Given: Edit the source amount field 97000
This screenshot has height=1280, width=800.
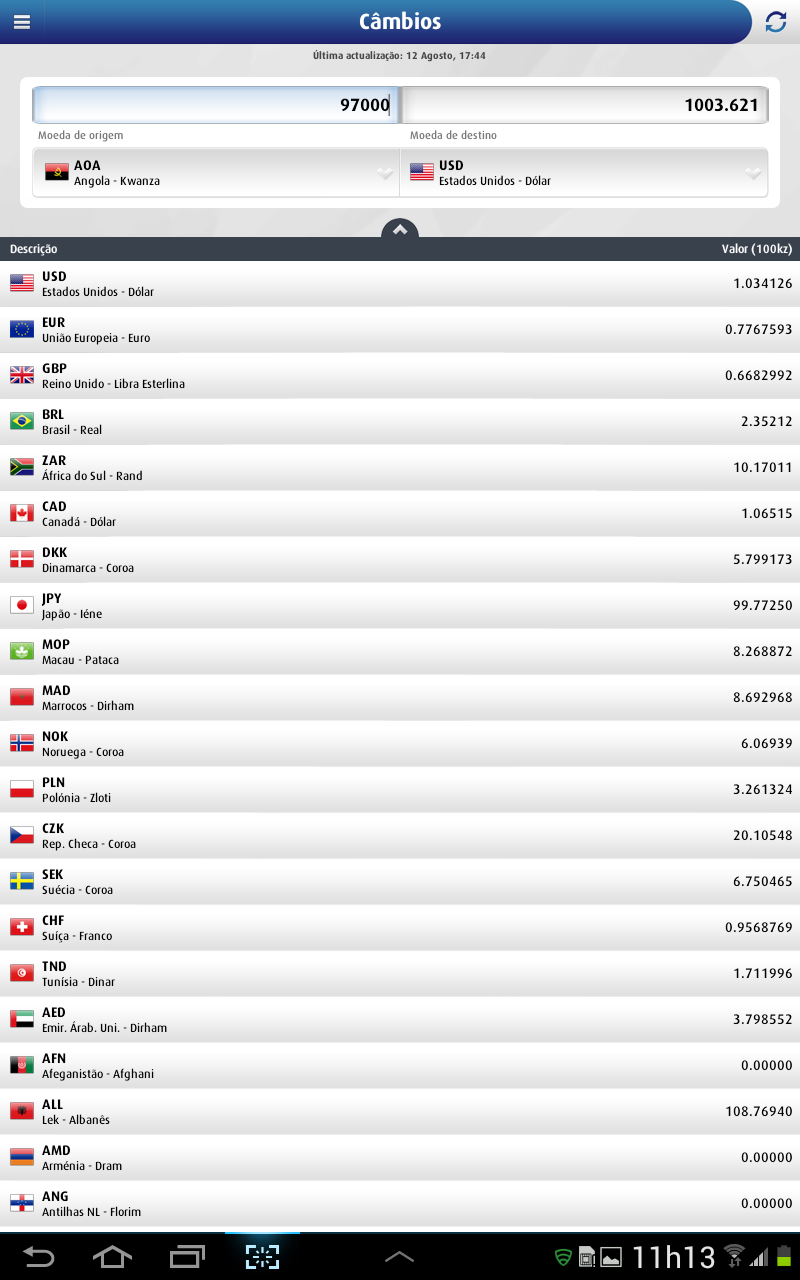Looking at the screenshot, I should 216,105.
